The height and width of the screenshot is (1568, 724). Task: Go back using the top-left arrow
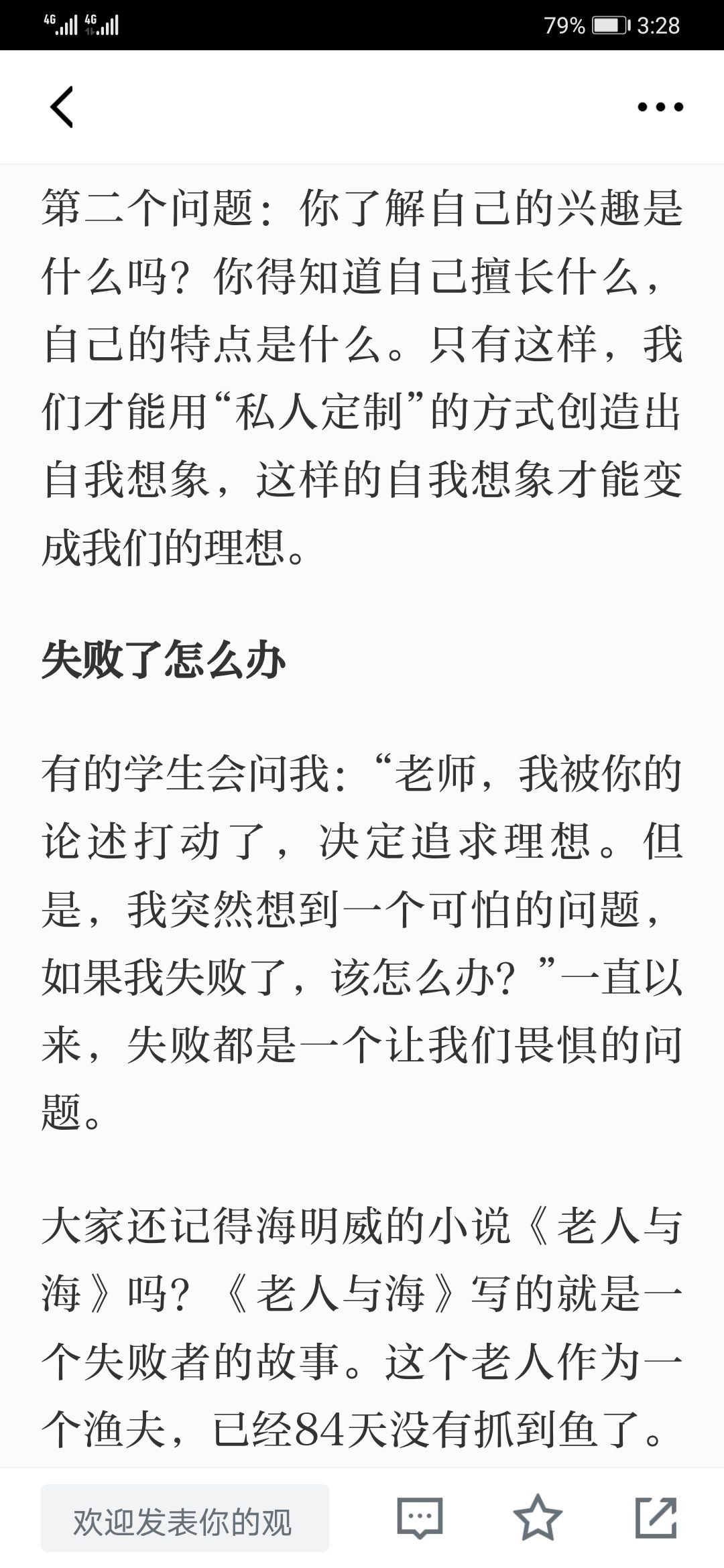(x=62, y=107)
